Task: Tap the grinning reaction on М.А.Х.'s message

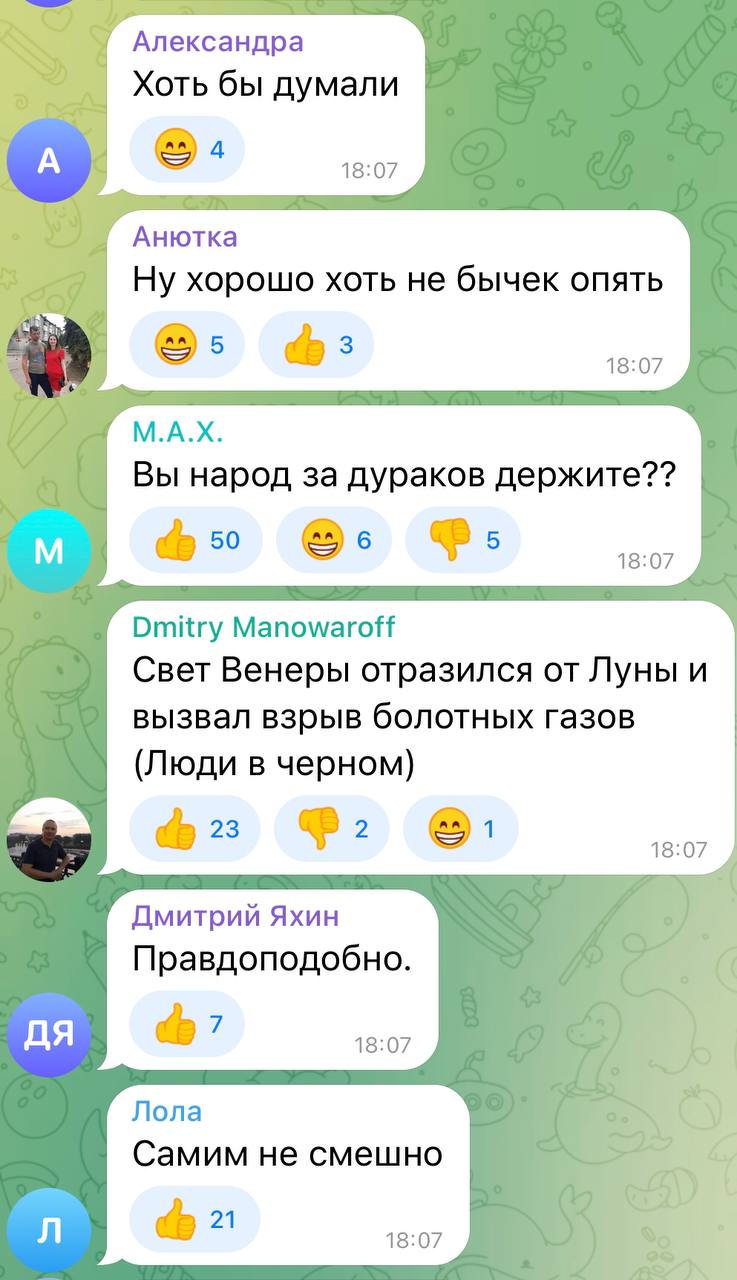Action: [x=336, y=540]
